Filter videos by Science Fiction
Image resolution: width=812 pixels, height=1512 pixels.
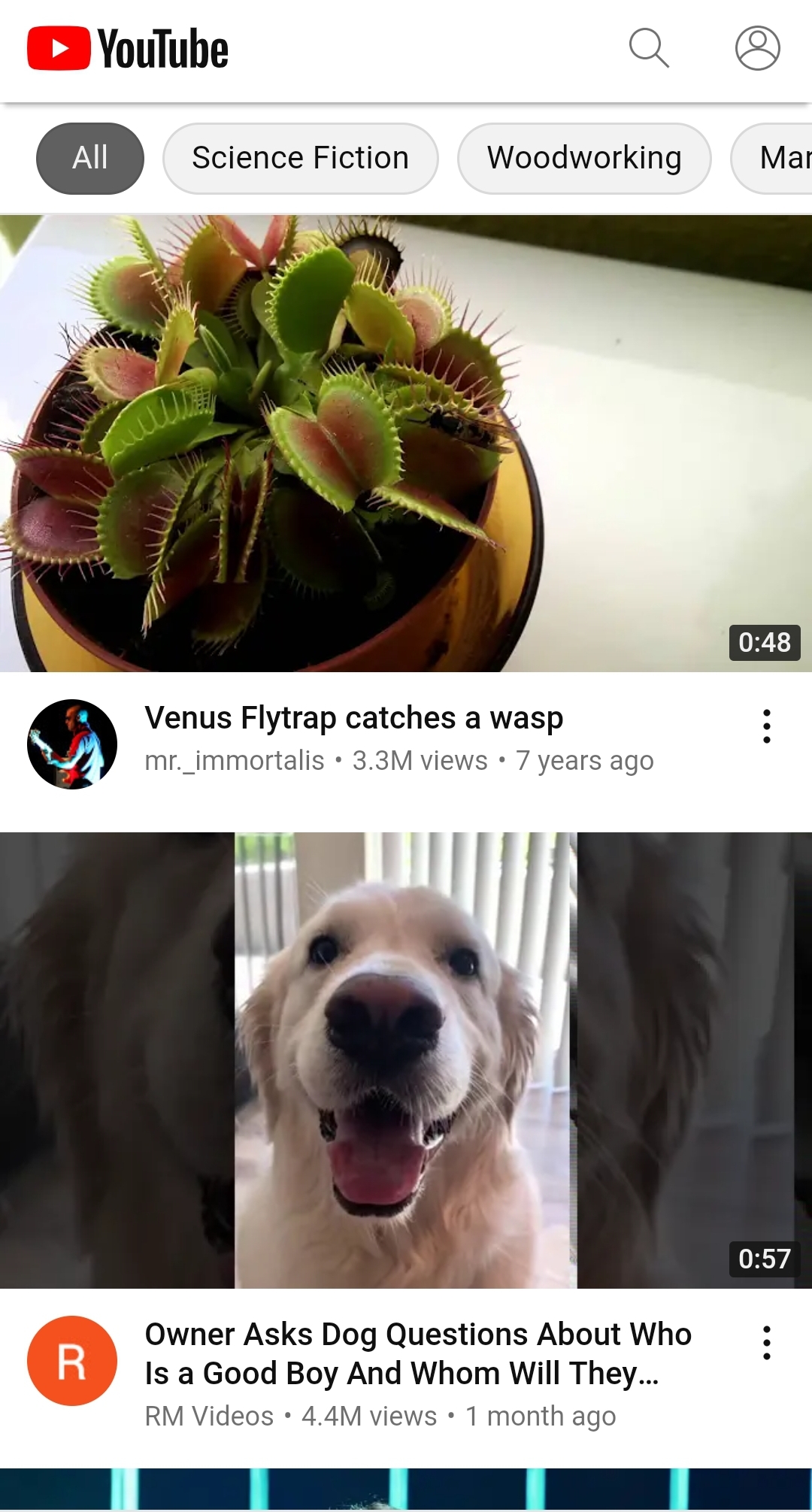point(300,159)
